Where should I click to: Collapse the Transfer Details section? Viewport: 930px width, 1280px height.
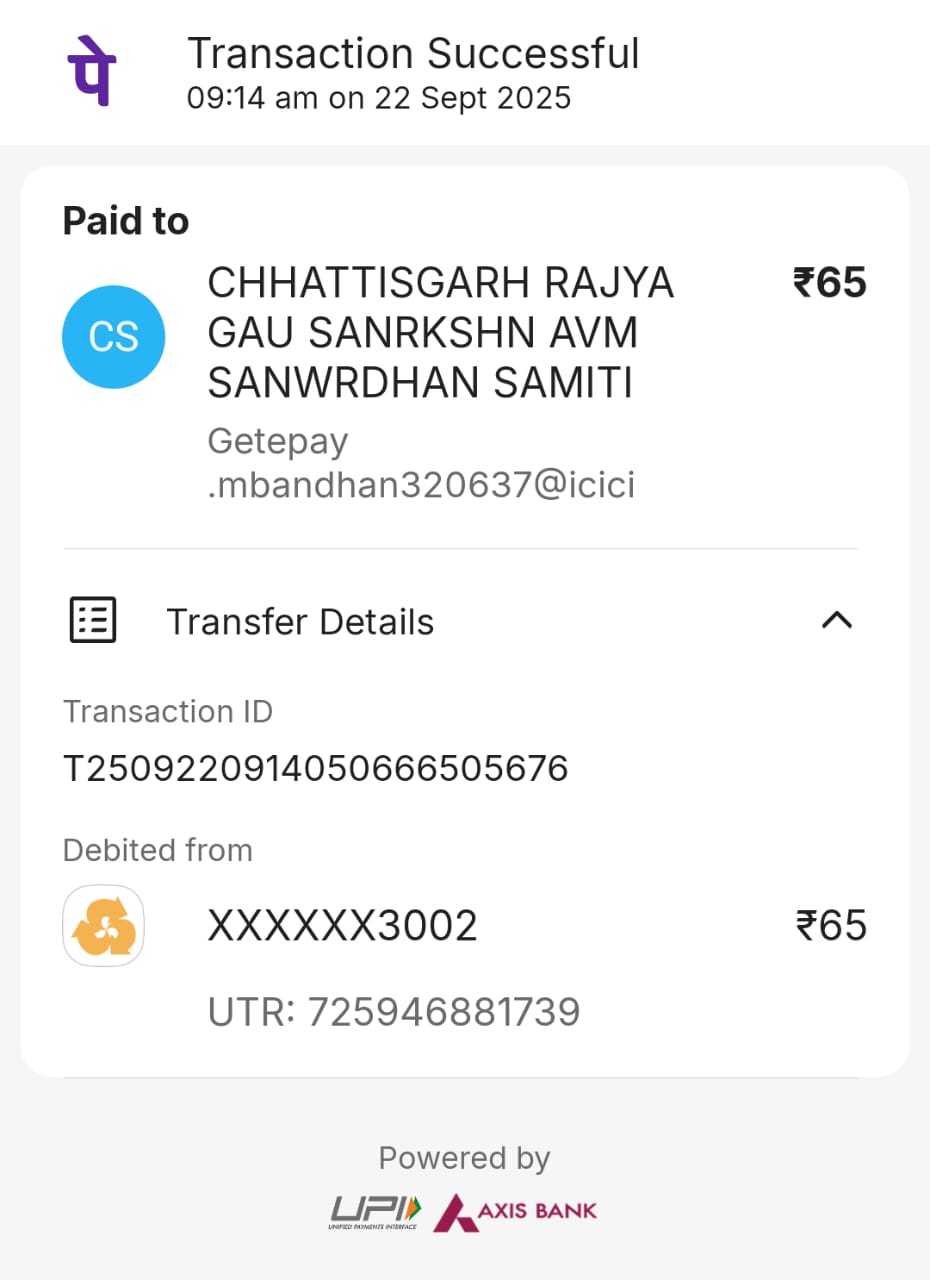point(836,621)
